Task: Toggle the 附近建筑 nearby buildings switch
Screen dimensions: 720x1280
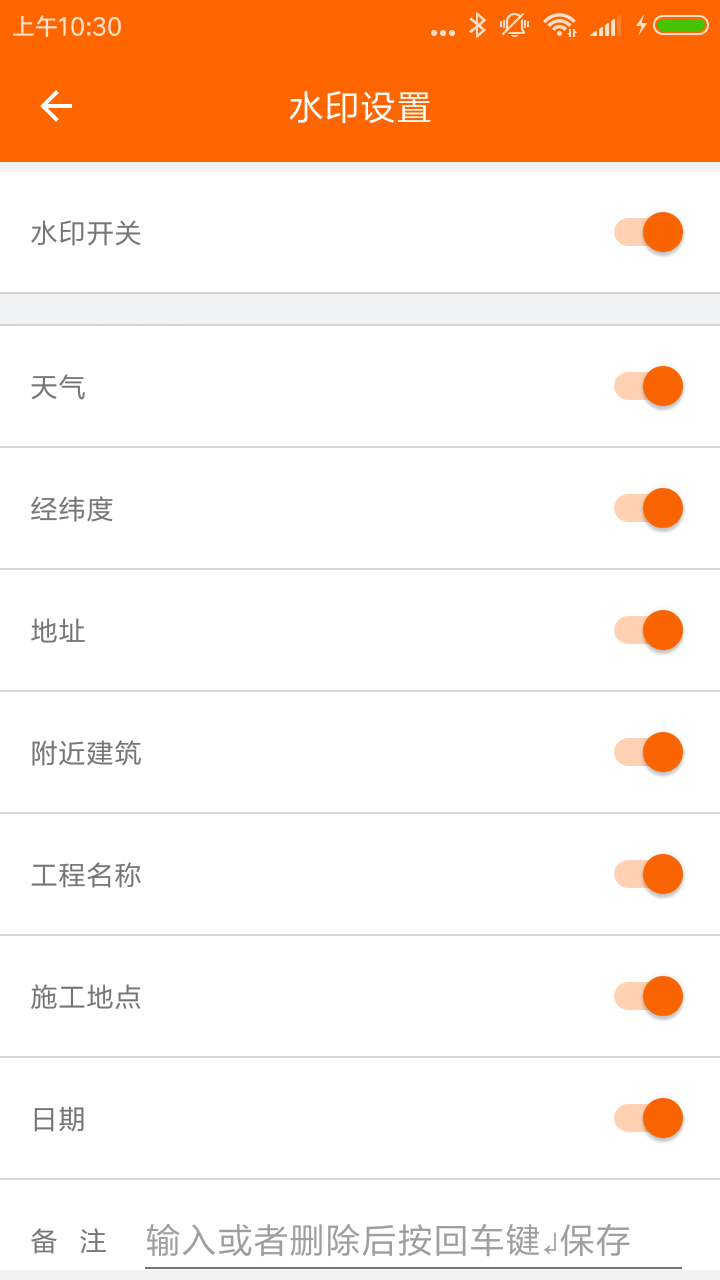Action: pos(647,752)
